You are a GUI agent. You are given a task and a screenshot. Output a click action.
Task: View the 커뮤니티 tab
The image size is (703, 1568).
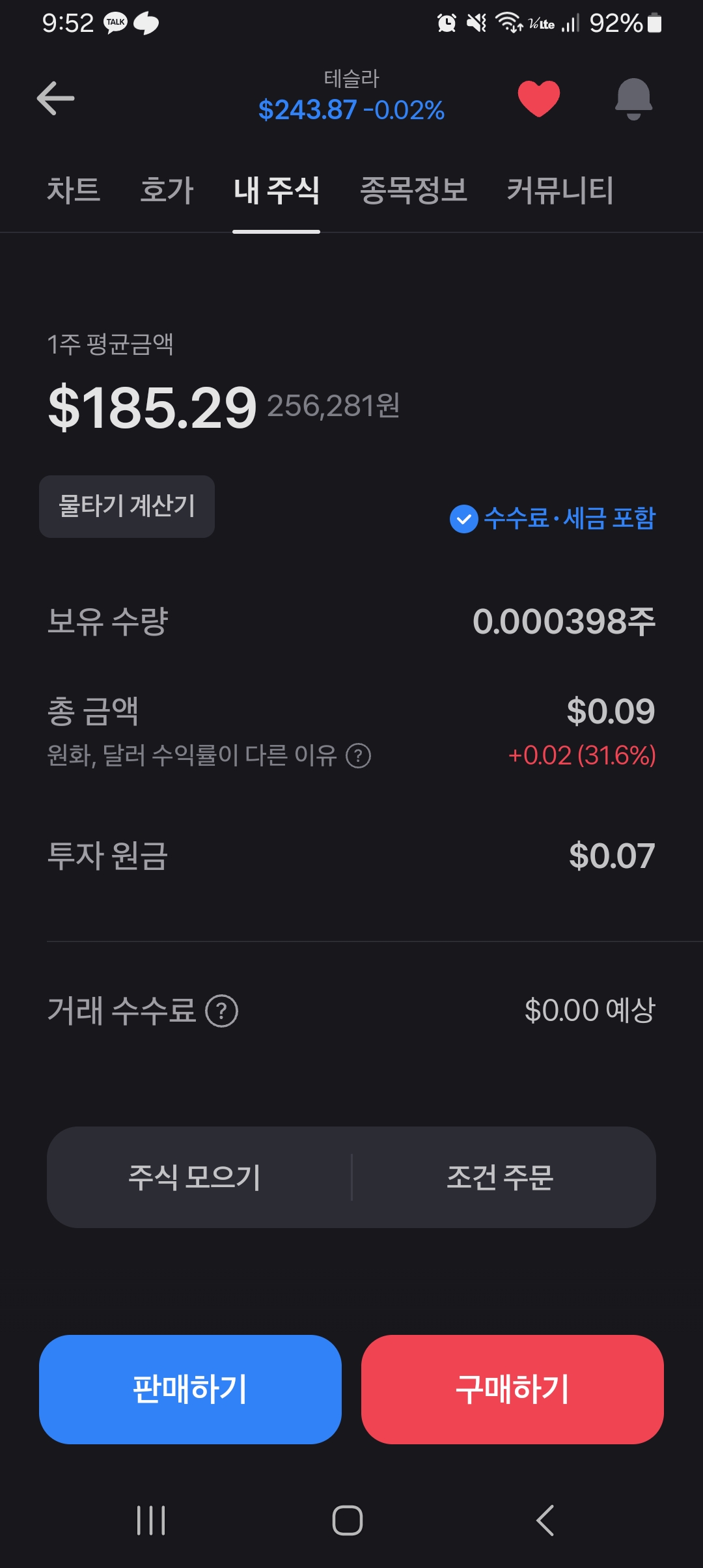click(x=560, y=190)
